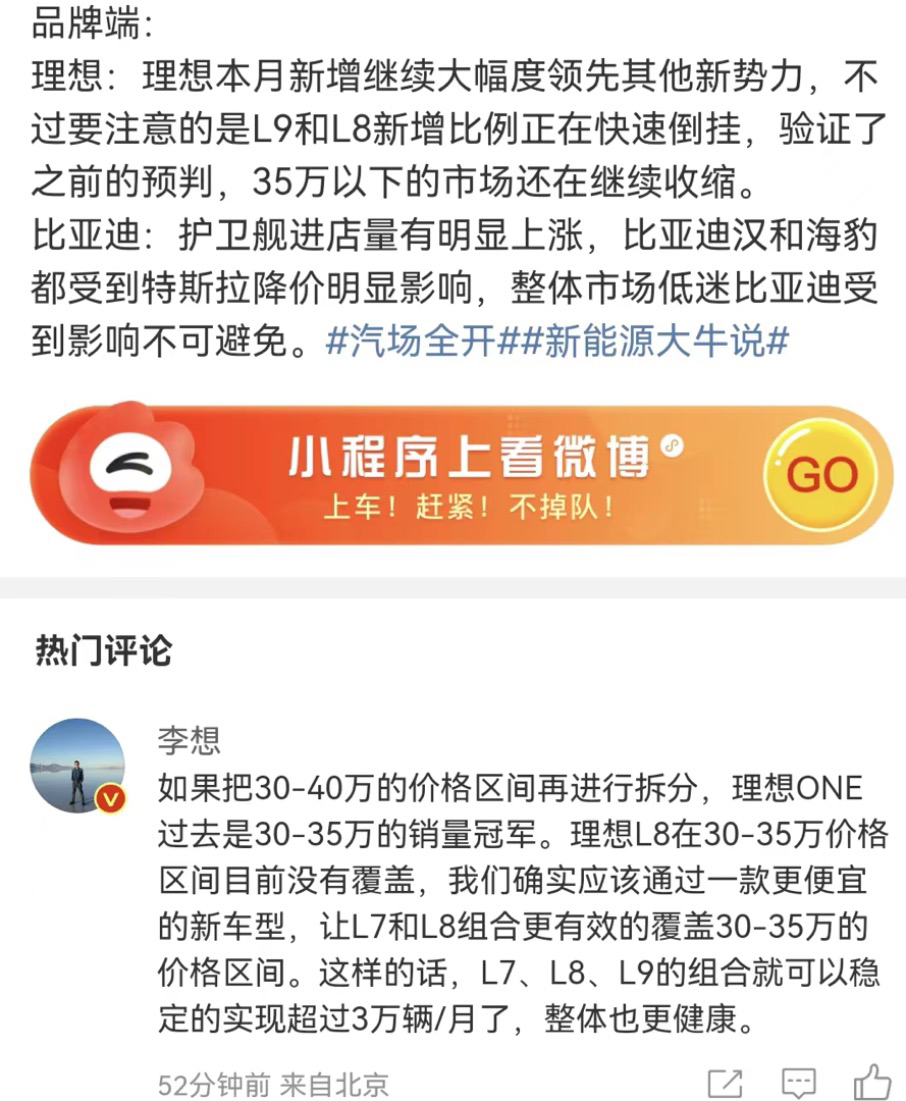The image size is (906, 1101).
Task: Open 李想's profile avatar
Action: point(79,765)
